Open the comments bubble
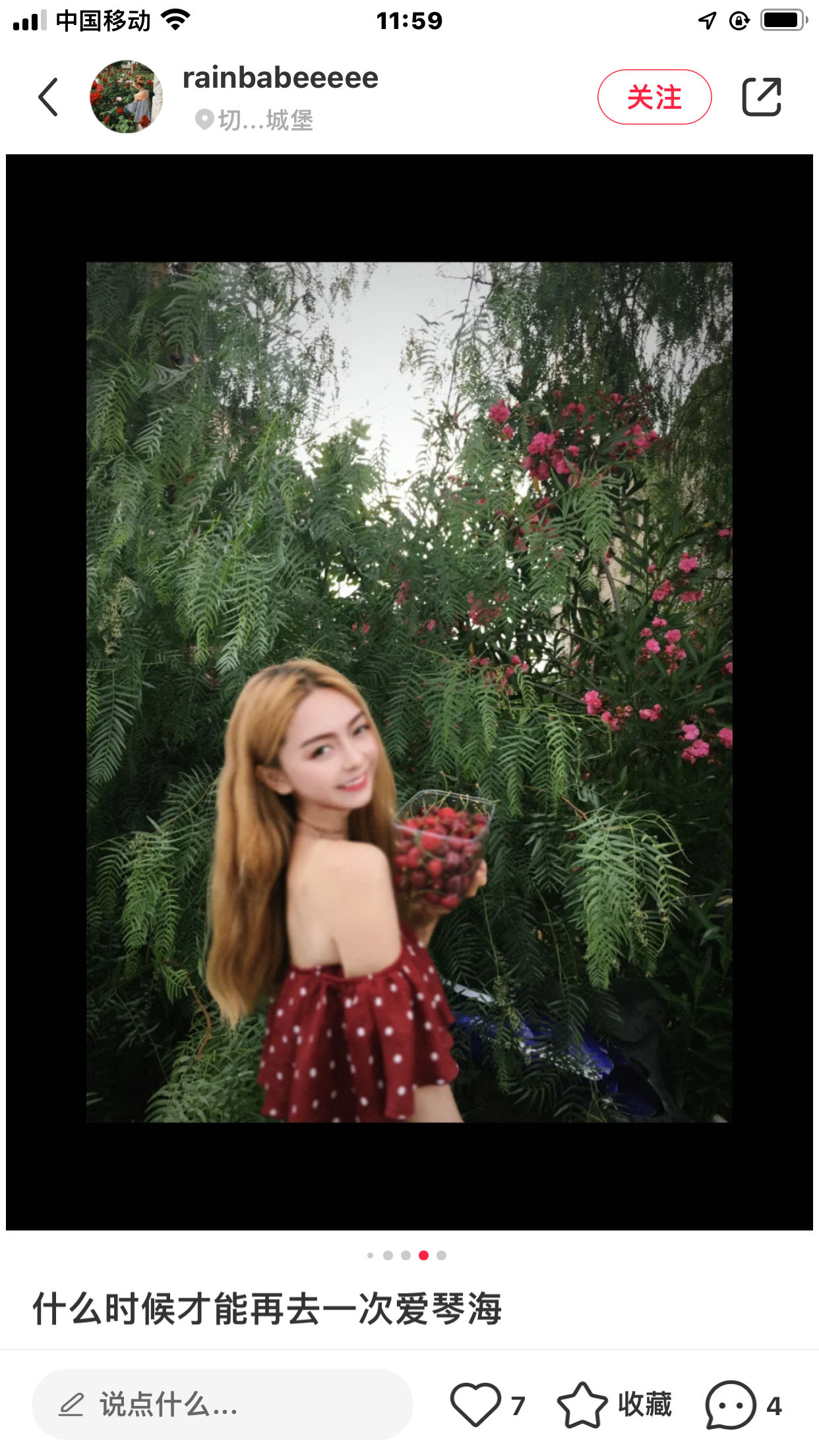Screen dimensions: 819x1456 coord(731,1405)
